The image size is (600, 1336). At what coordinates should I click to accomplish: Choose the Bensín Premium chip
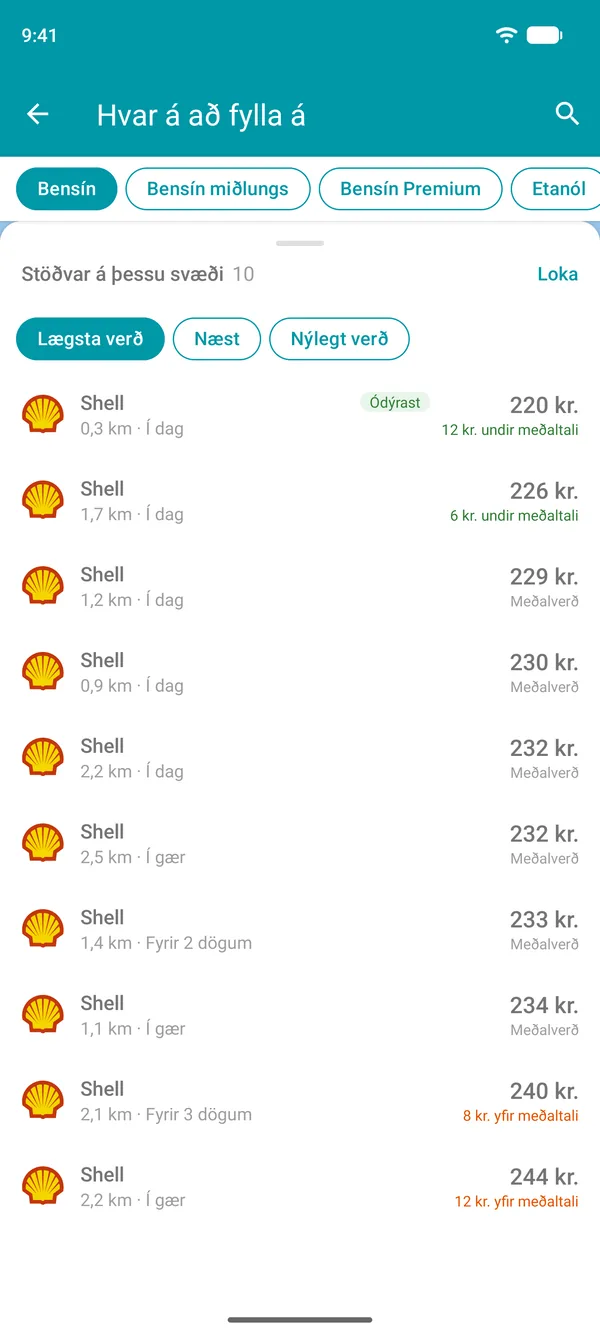(x=410, y=189)
